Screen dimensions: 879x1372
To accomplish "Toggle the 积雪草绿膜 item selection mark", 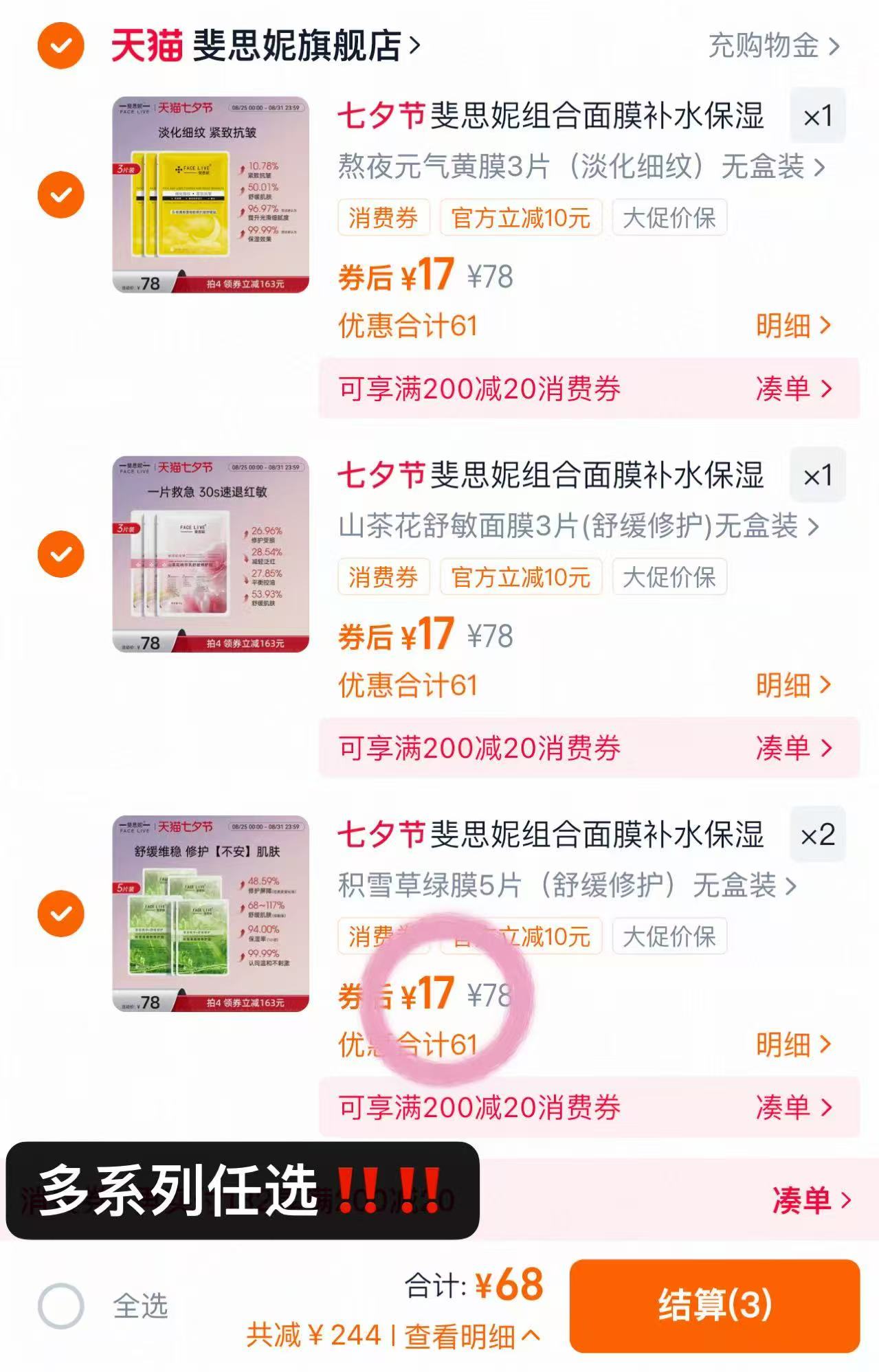I will point(61,912).
